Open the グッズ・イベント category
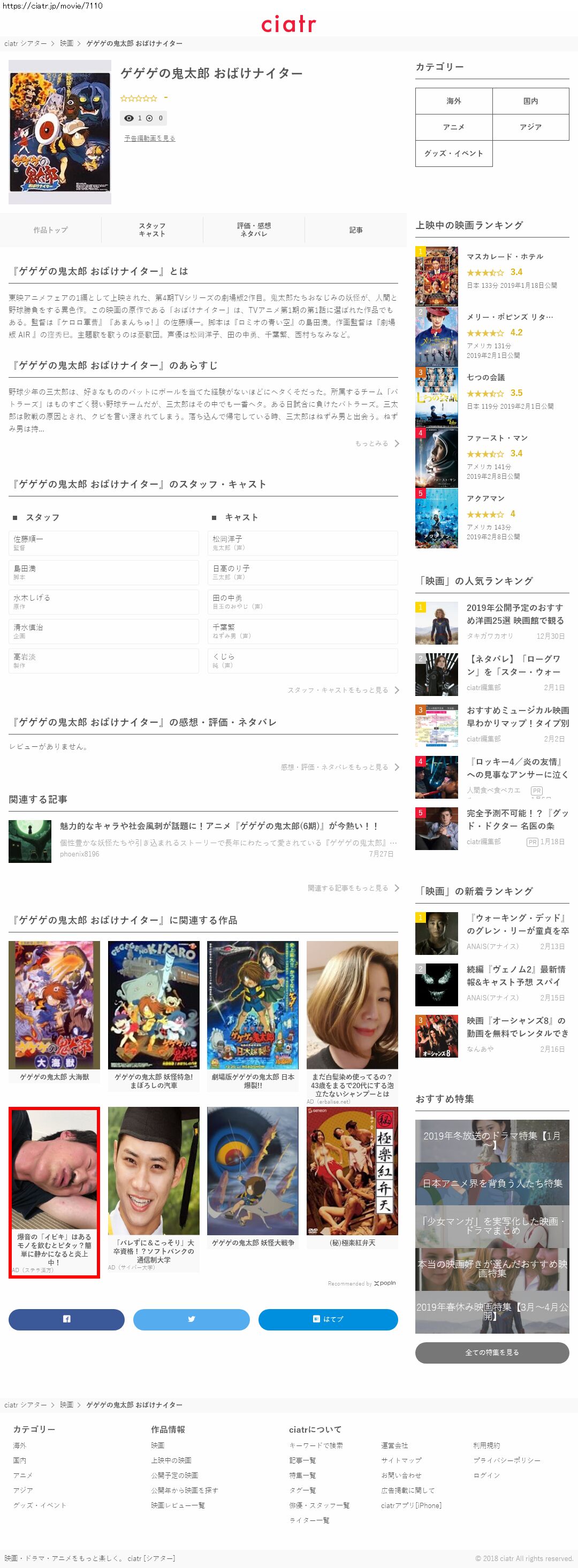Viewport: 578px width, 1568px height. [454, 154]
